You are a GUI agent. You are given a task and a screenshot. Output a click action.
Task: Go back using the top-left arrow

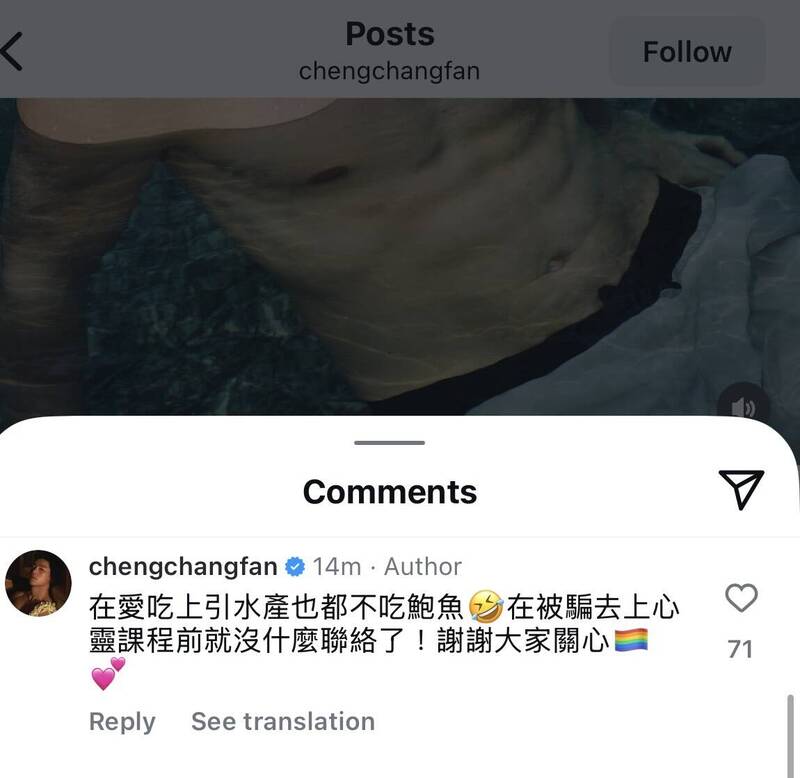[x=12, y=51]
